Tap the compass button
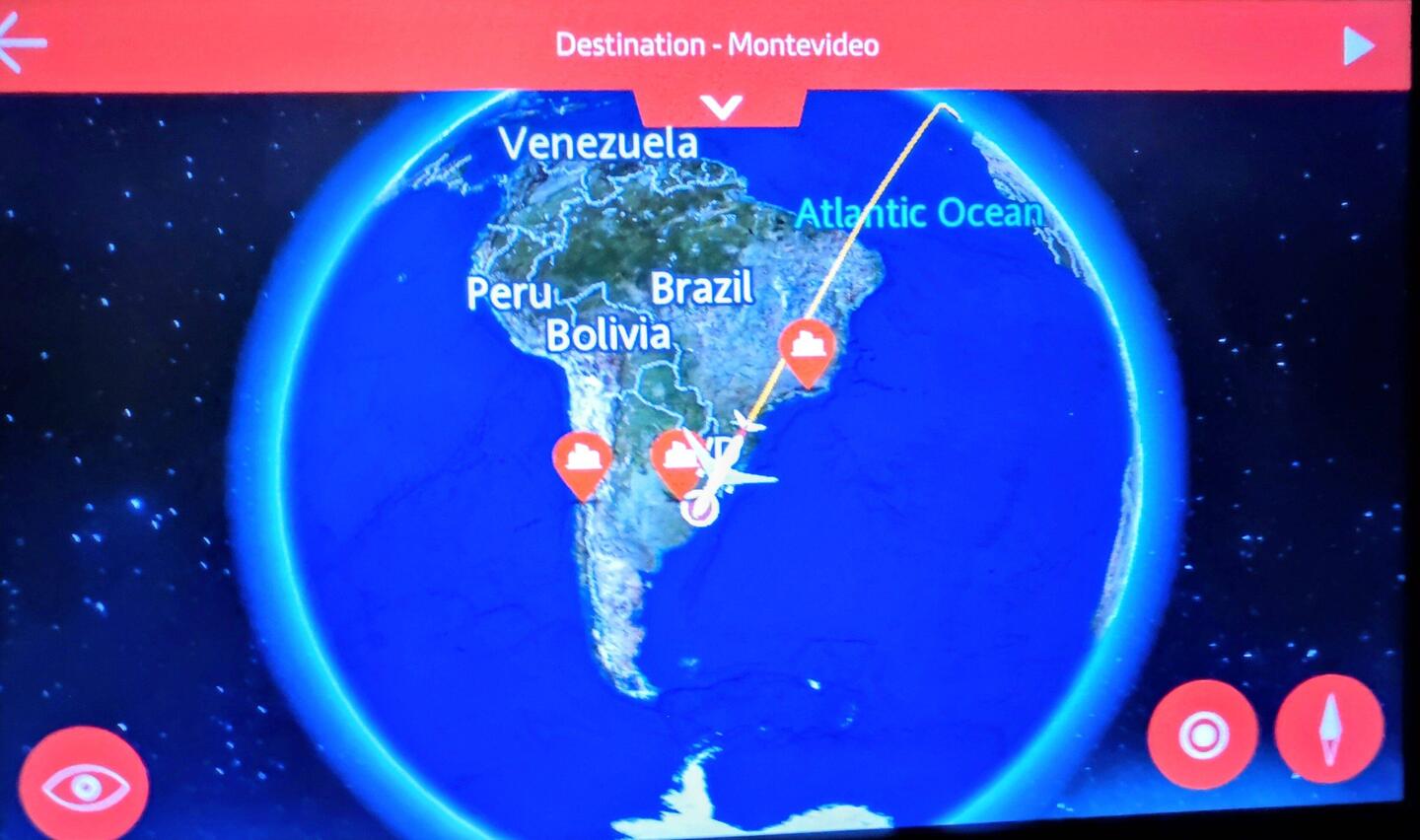 pos(1329,731)
